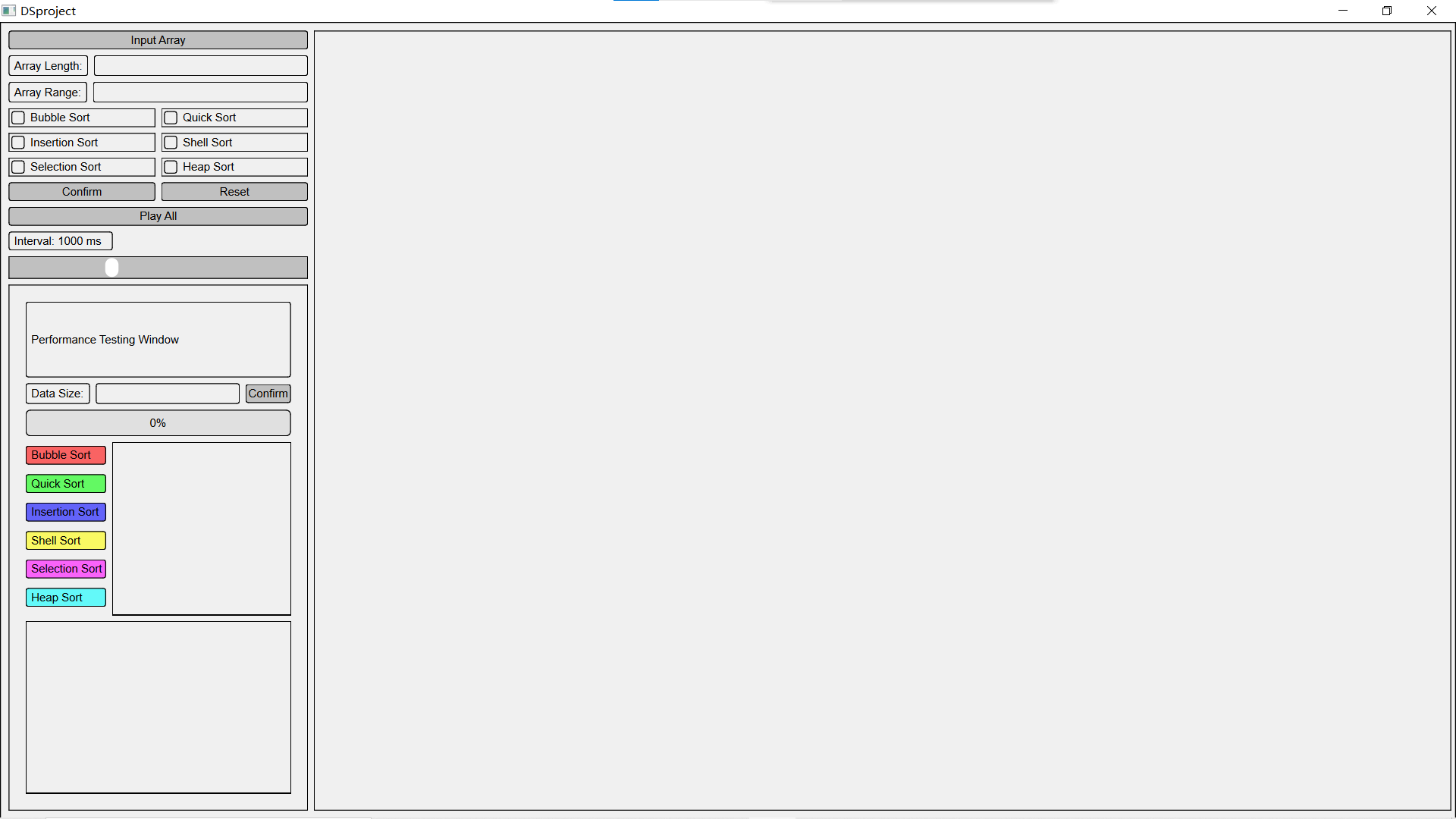1456x819 pixels.
Task: Check the Bubble Sort checkbox
Action: point(19,118)
